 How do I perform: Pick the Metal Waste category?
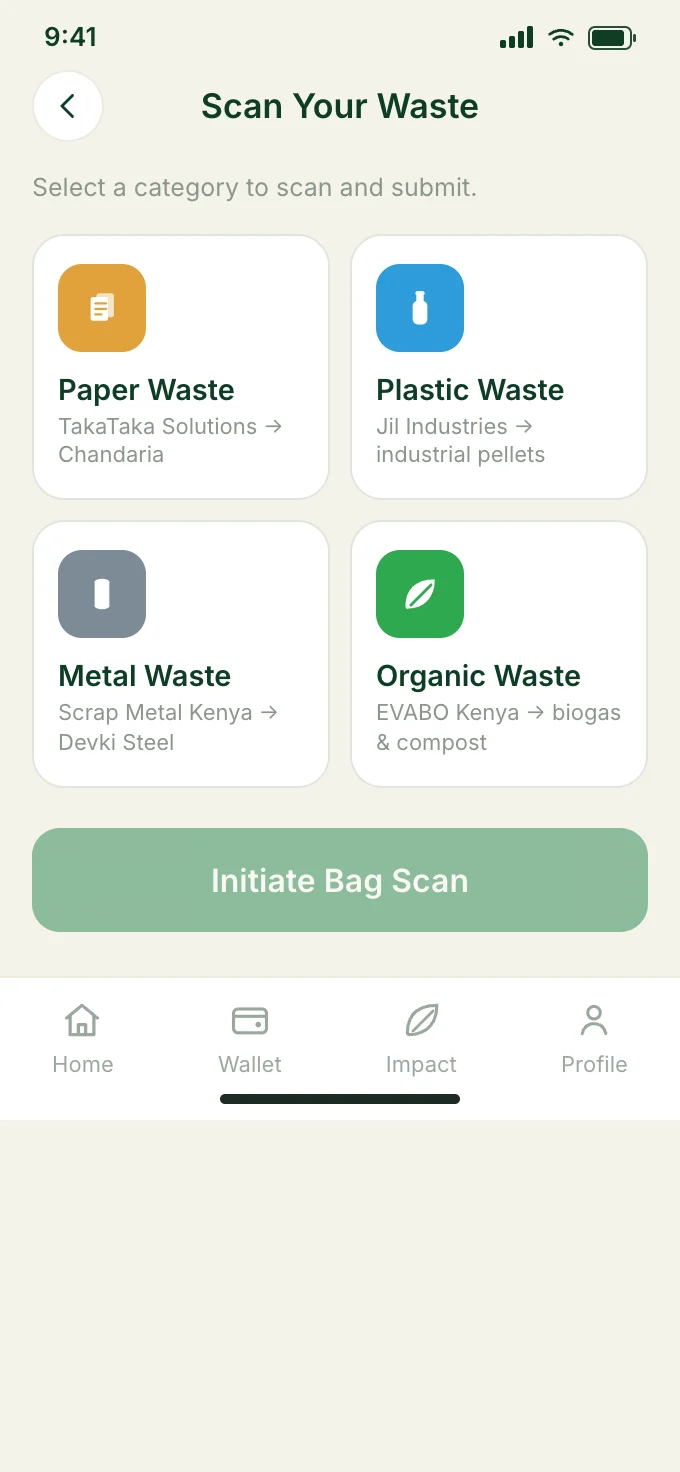(x=181, y=654)
